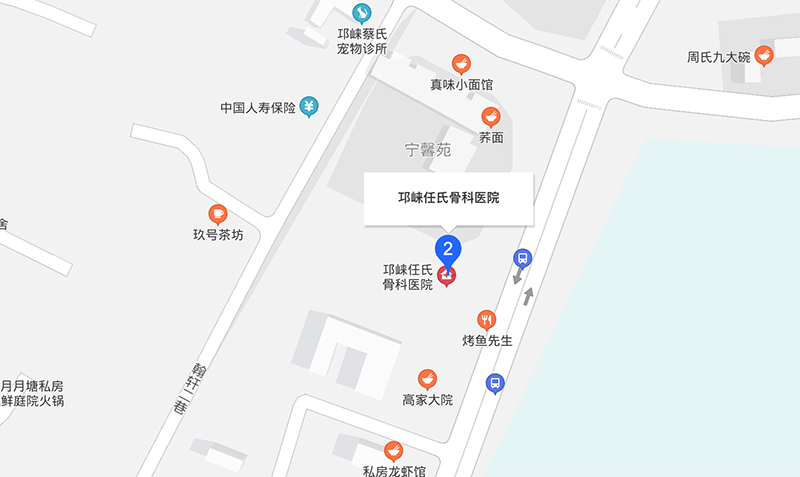The width and height of the screenshot is (800, 477).
Task: Open the 烤鱼先生 restaurant marker
Action: pos(487,320)
